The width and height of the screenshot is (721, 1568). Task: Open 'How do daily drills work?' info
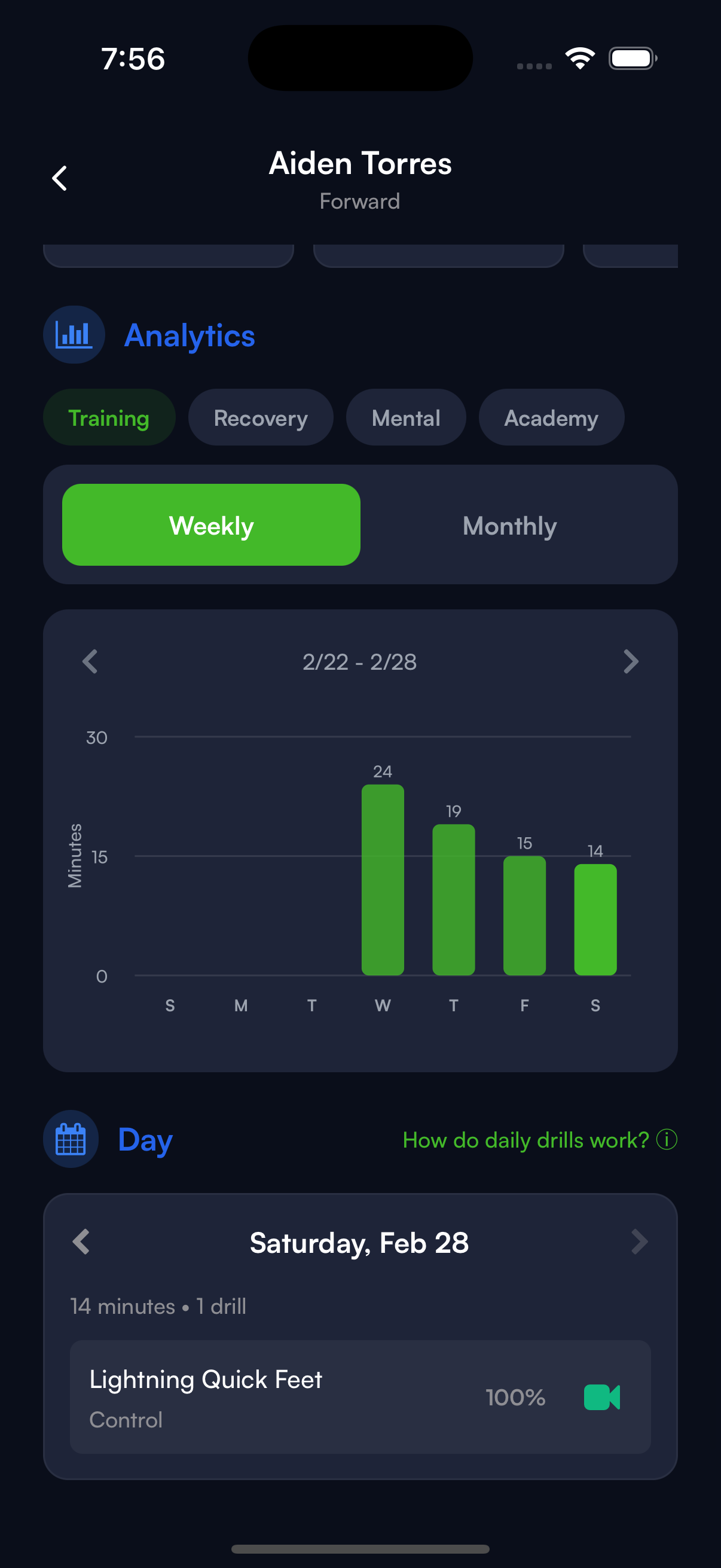(539, 1139)
